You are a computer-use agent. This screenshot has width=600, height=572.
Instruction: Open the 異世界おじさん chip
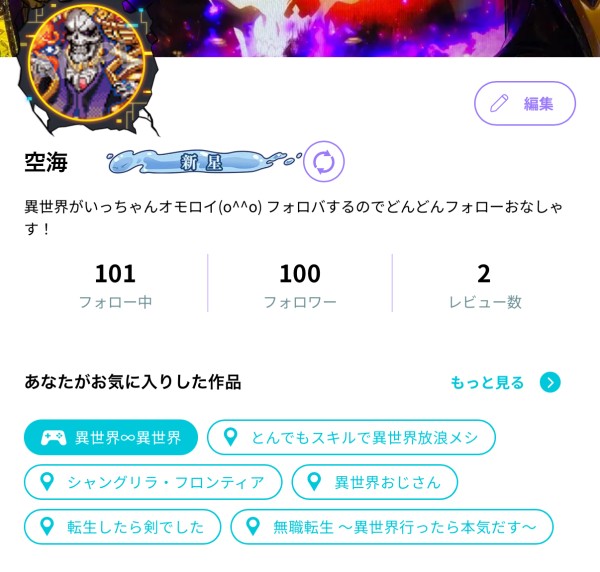374,482
